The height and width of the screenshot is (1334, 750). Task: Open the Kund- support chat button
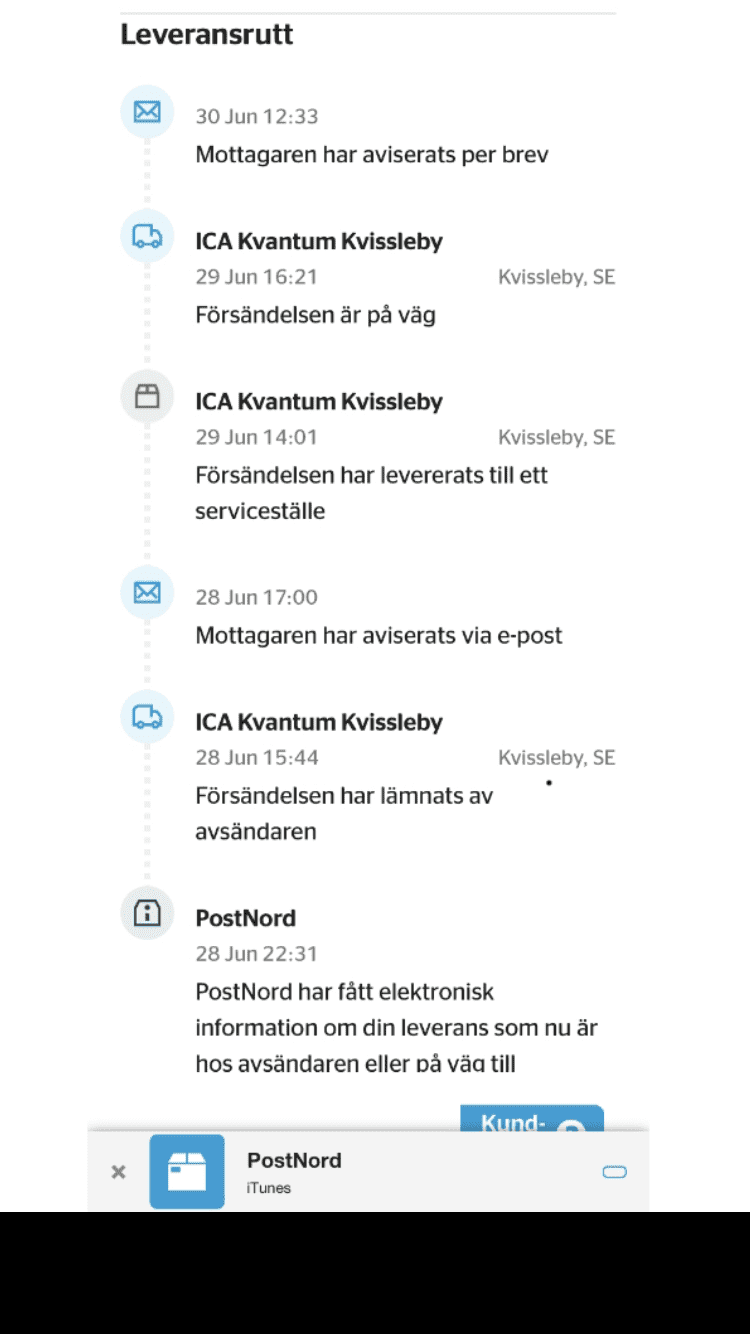coord(532,1118)
